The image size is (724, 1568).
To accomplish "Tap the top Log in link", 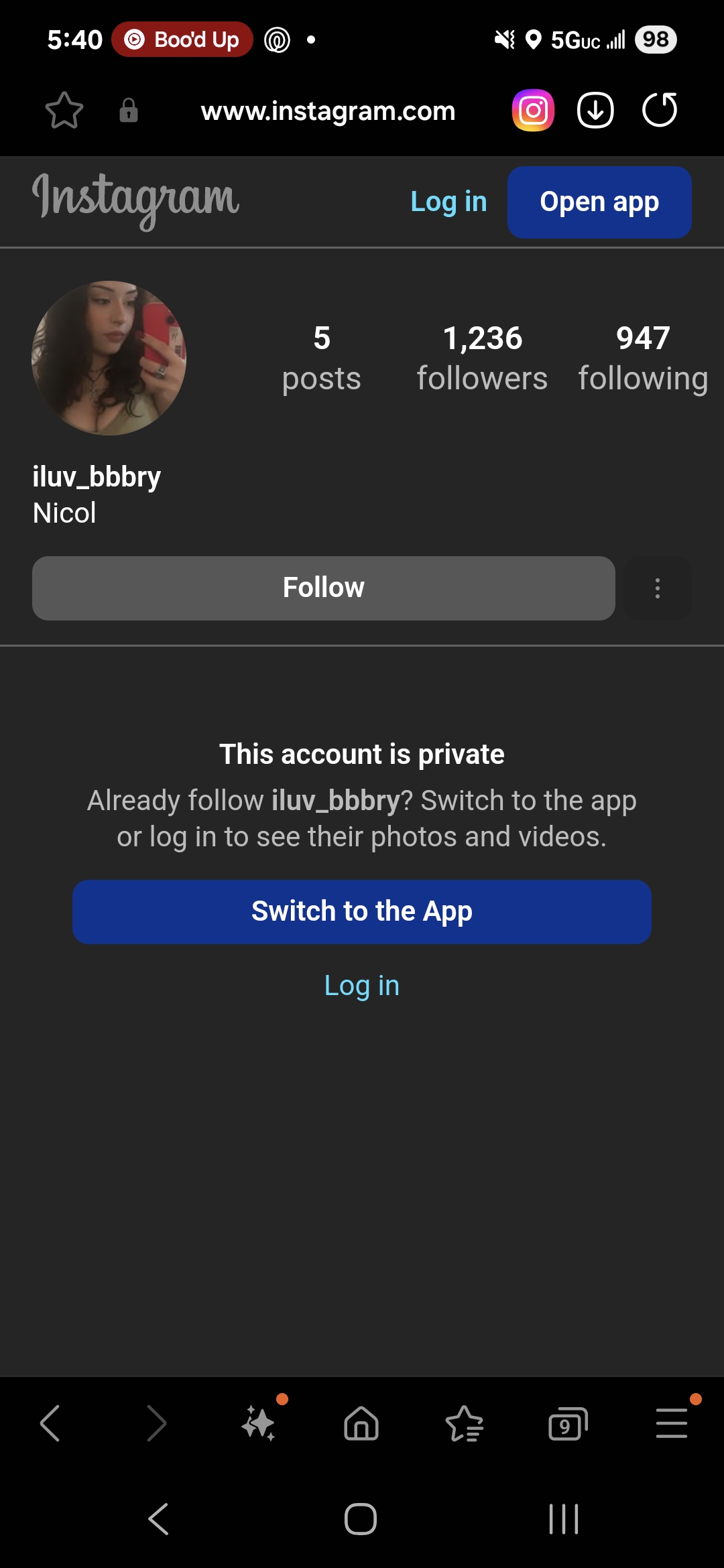I will point(448,202).
